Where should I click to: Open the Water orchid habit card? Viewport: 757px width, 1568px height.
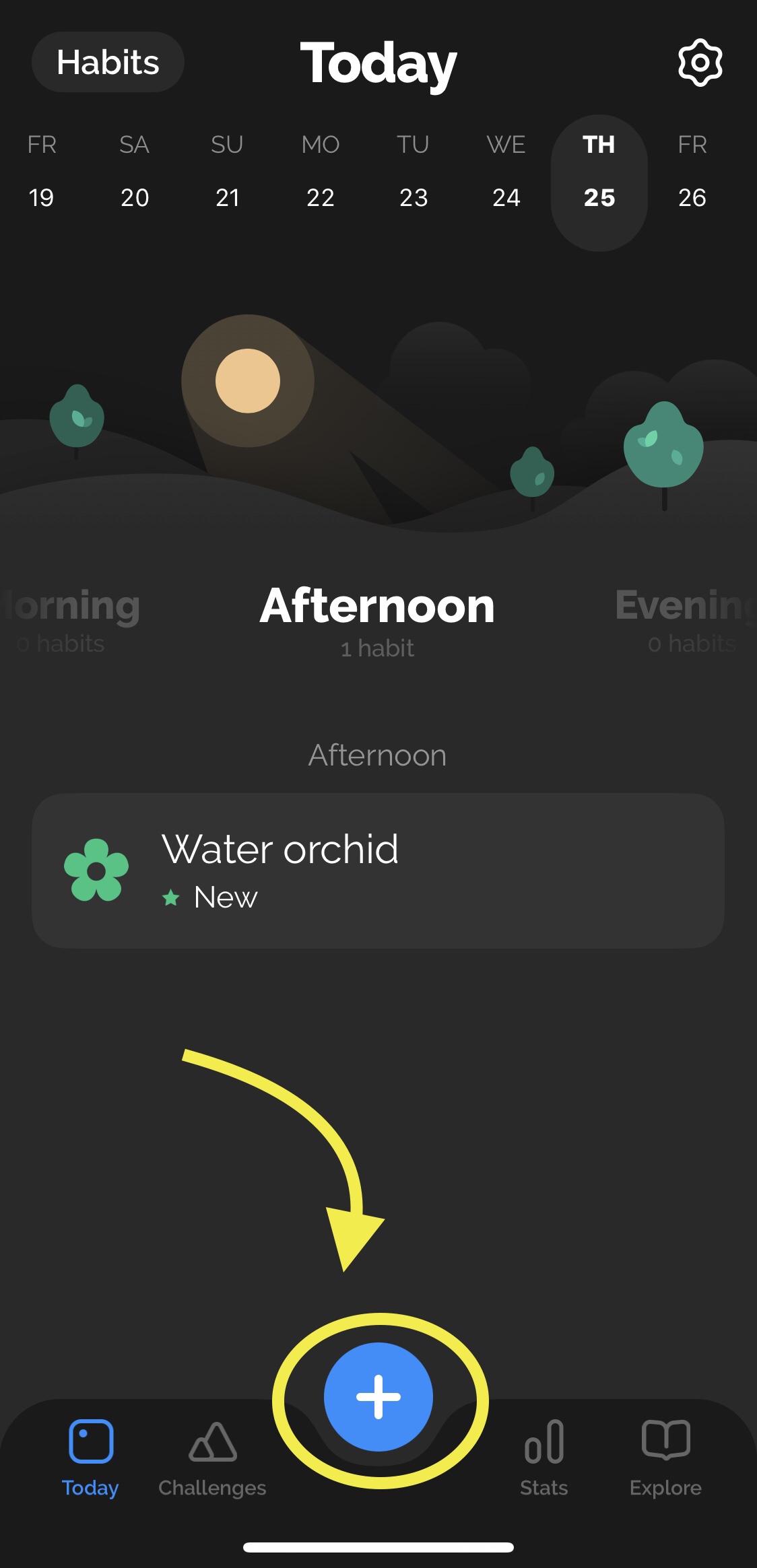(x=378, y=871)
